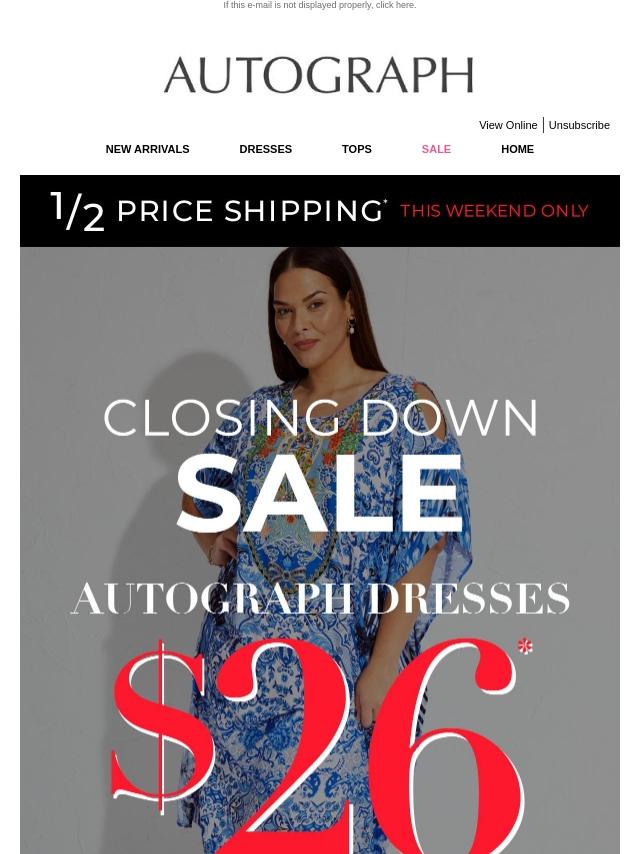Open the 'click here' display link
Screen dimensions: 640x854
(x=395, y=5)
